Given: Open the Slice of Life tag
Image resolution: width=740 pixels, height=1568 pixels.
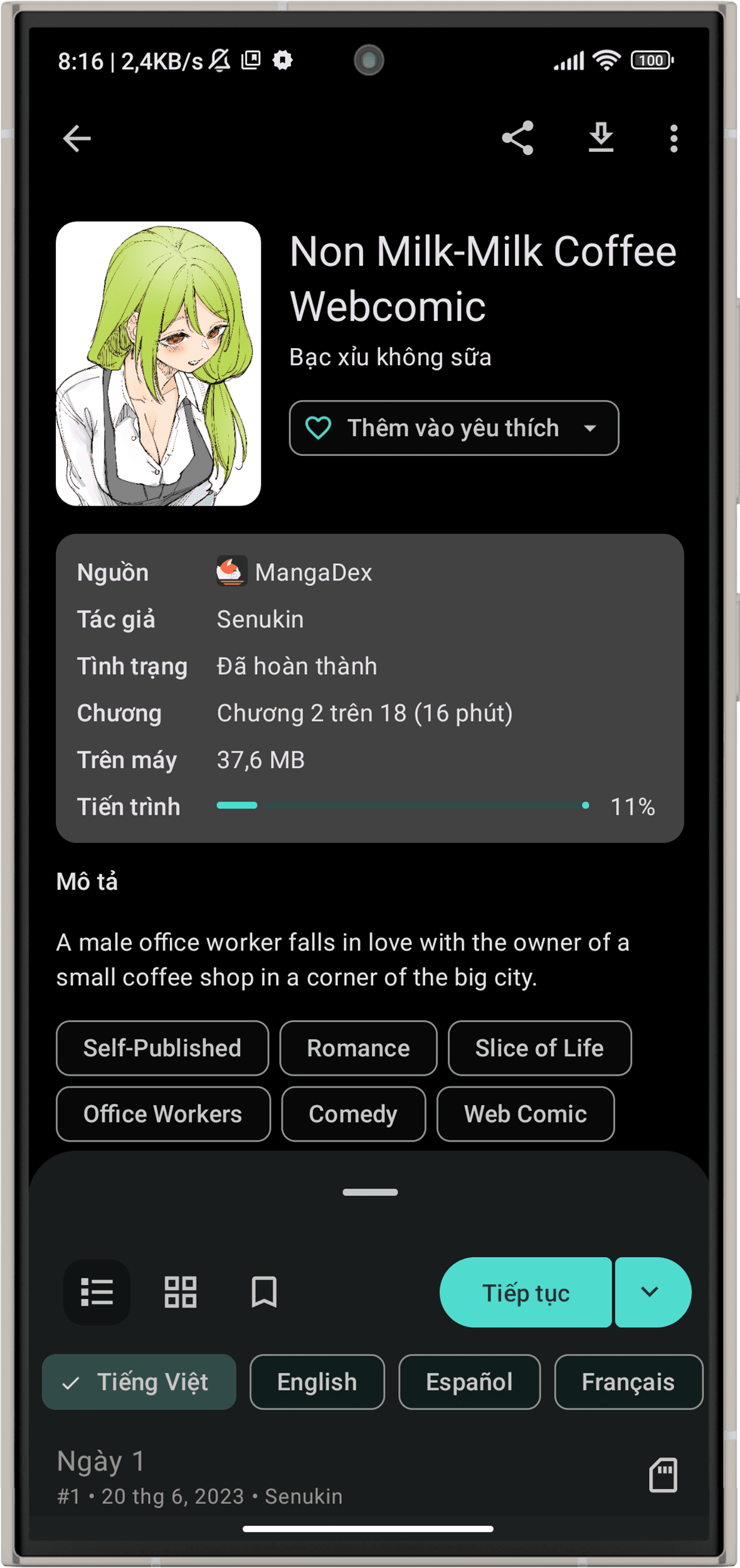Looking at the screenshot, I should pyautogui.click(x=539, y=1048).
